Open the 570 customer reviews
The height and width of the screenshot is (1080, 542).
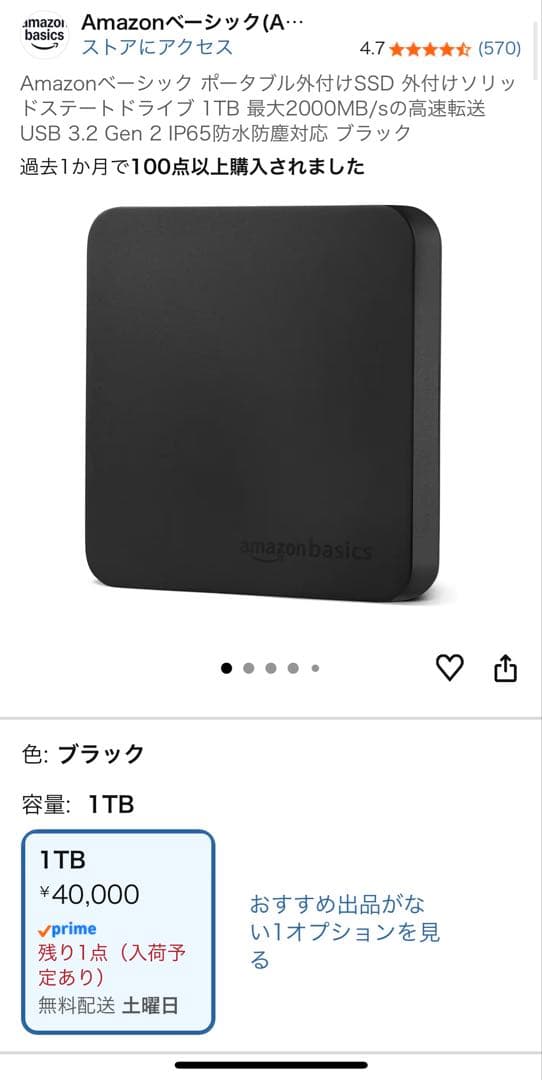click(x=499, y=49)
